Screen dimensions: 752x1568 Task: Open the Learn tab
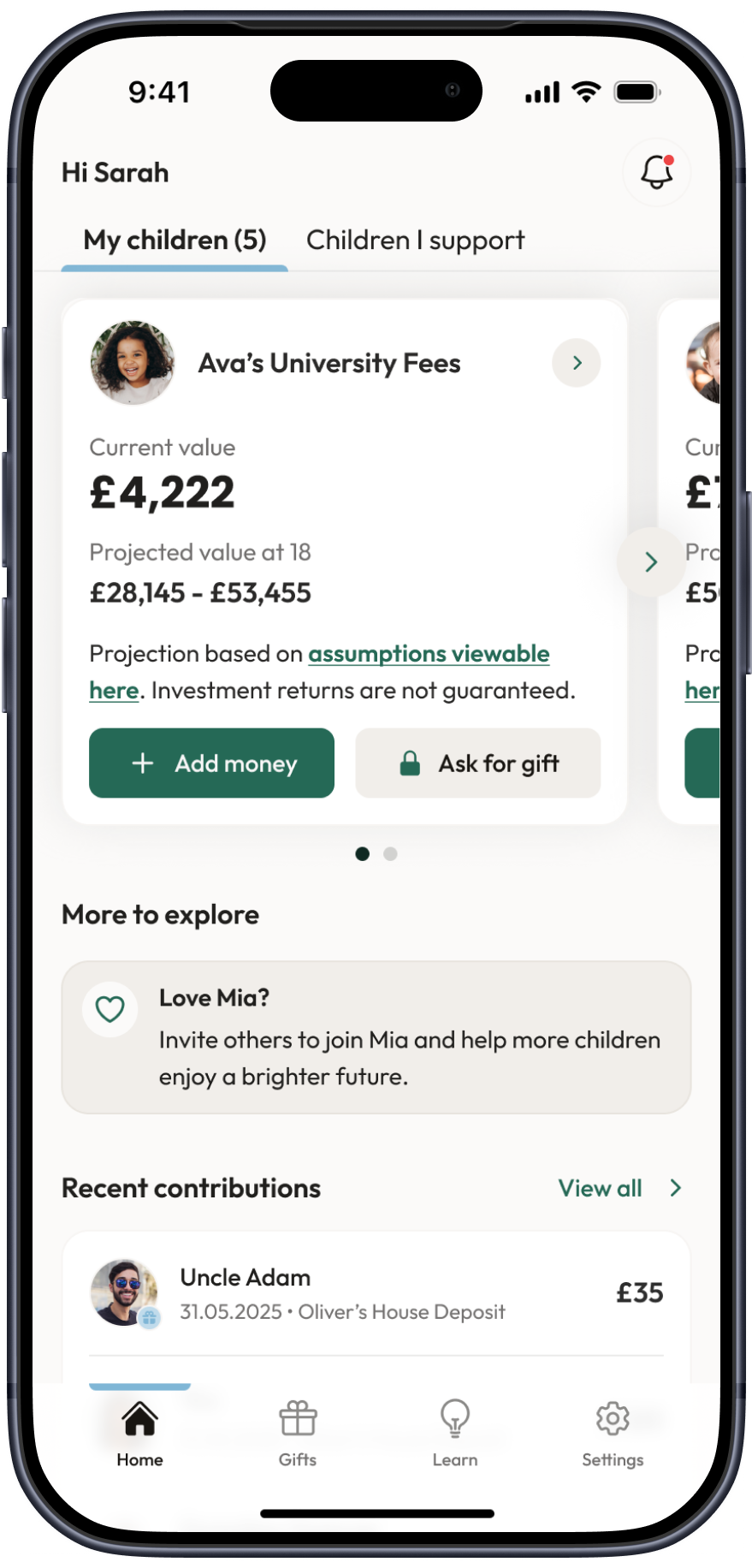tap(454, 1433)
